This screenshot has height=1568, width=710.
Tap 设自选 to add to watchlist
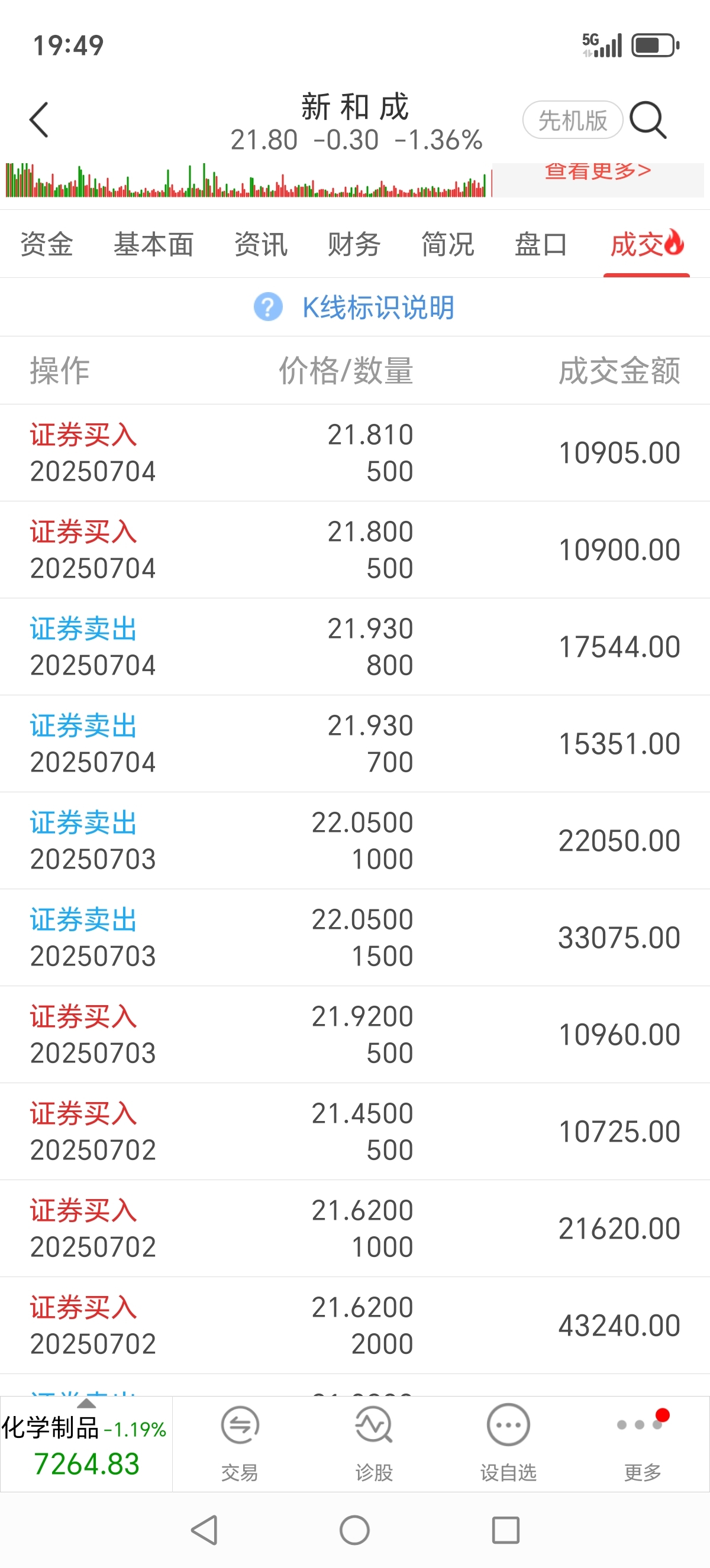[x=508, y=1443]
